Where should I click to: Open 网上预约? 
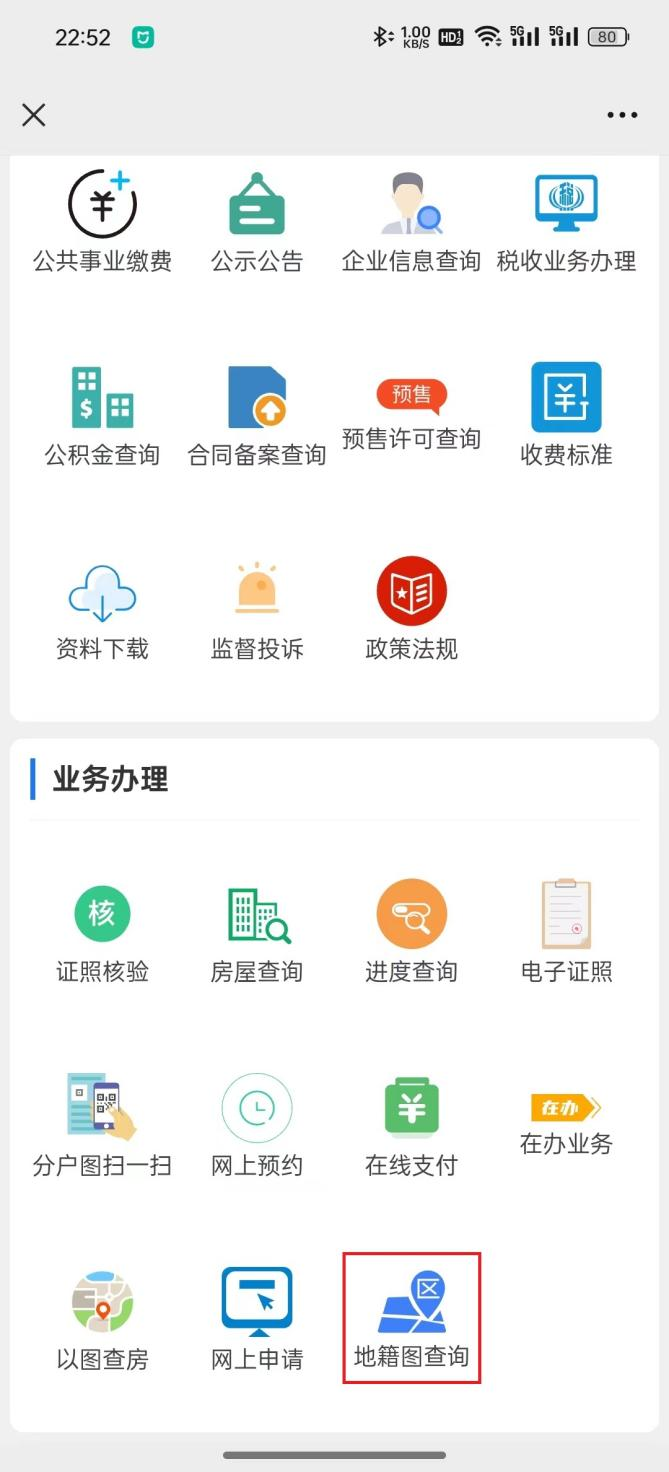point(257,1126)
